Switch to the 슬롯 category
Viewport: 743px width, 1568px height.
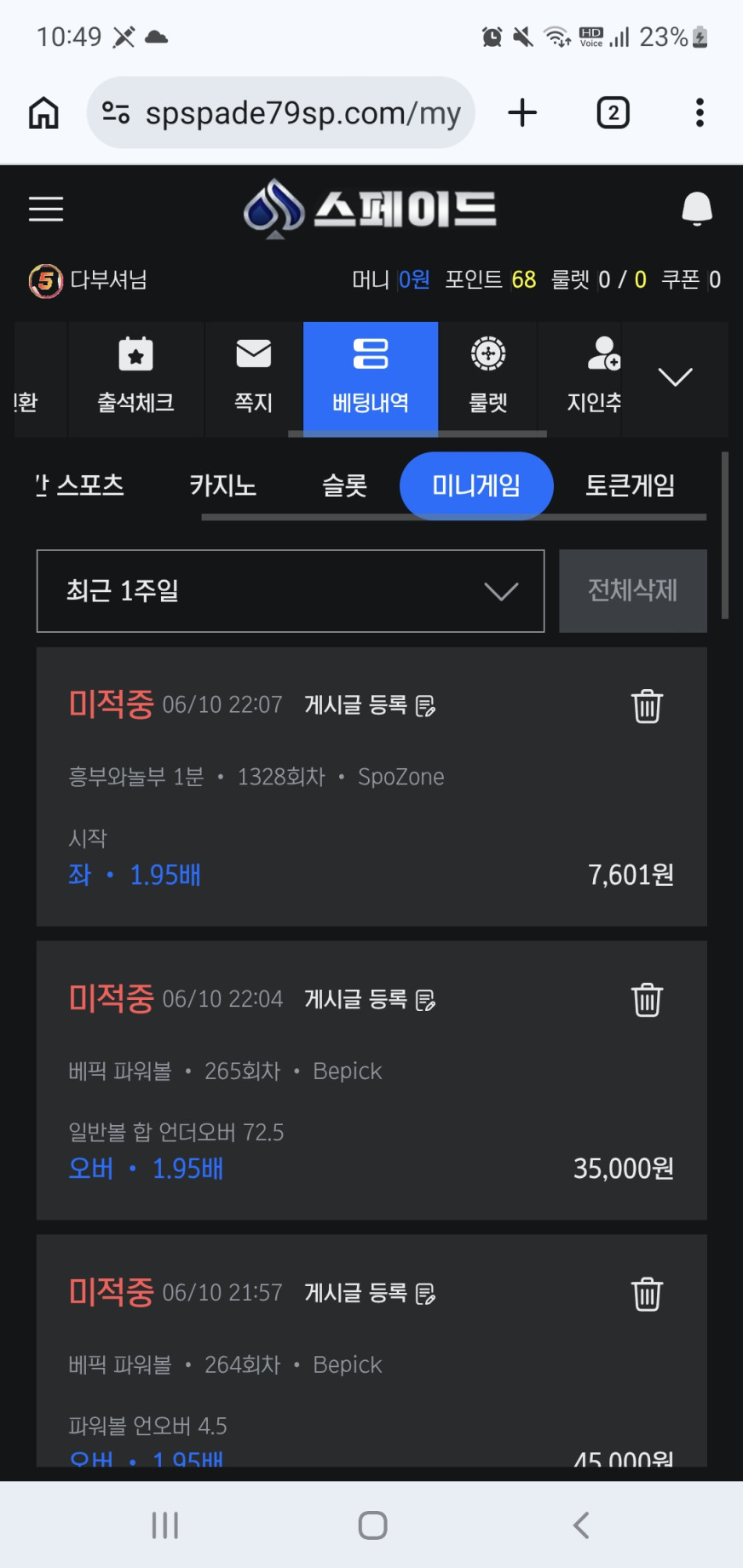tap(344, 485)
